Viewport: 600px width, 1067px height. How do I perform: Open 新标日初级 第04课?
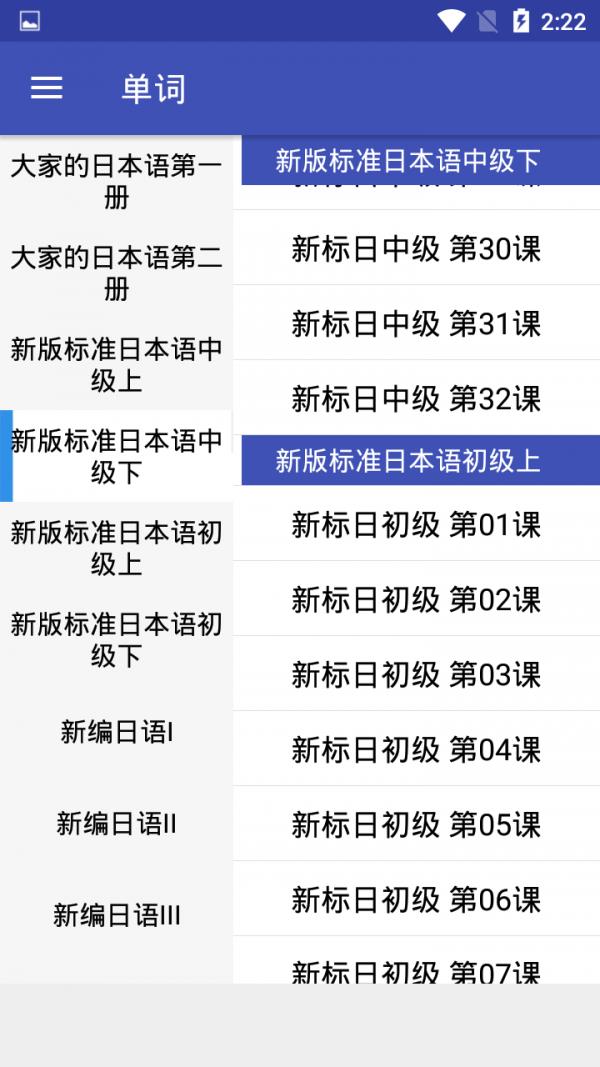click(416, 749)
